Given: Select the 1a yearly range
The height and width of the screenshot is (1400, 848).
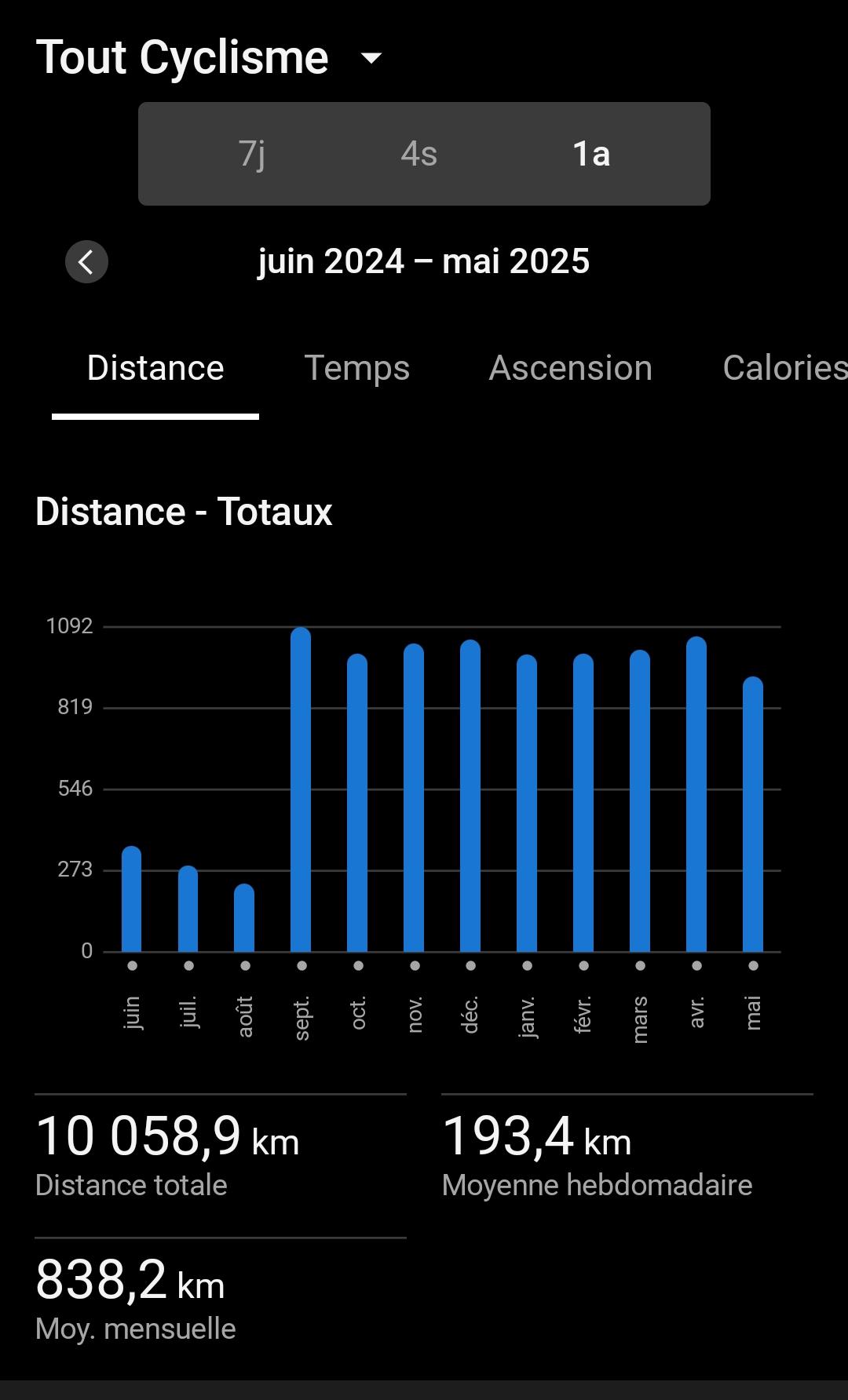Looking at the screenshot, I should click(x=591, y=154).
